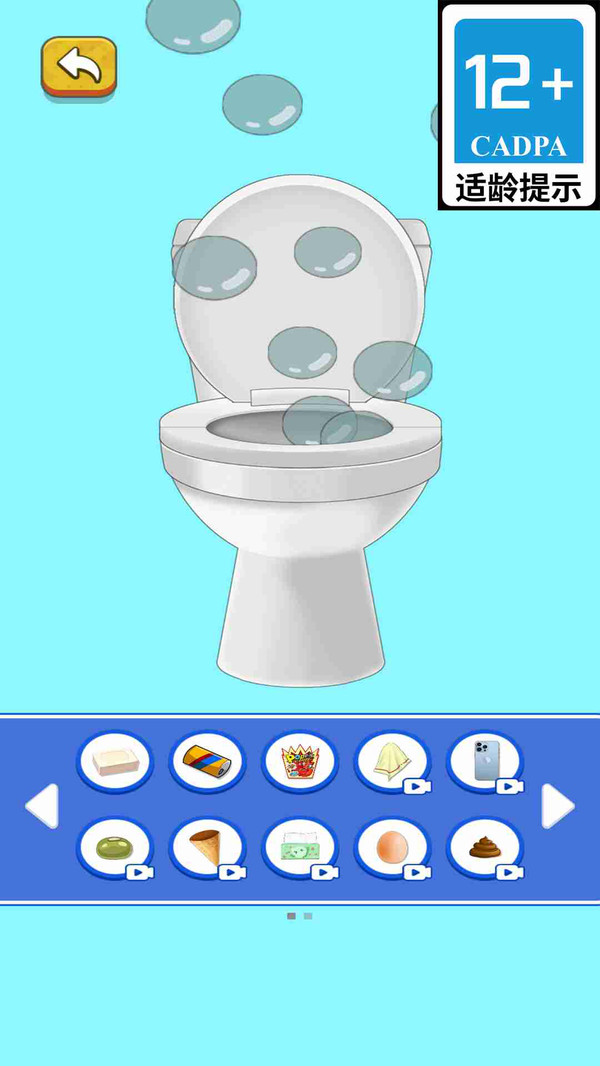Pick the red snack bag item
The height and width of the screenshot is (1066, 600).
(x=300, y=761)
